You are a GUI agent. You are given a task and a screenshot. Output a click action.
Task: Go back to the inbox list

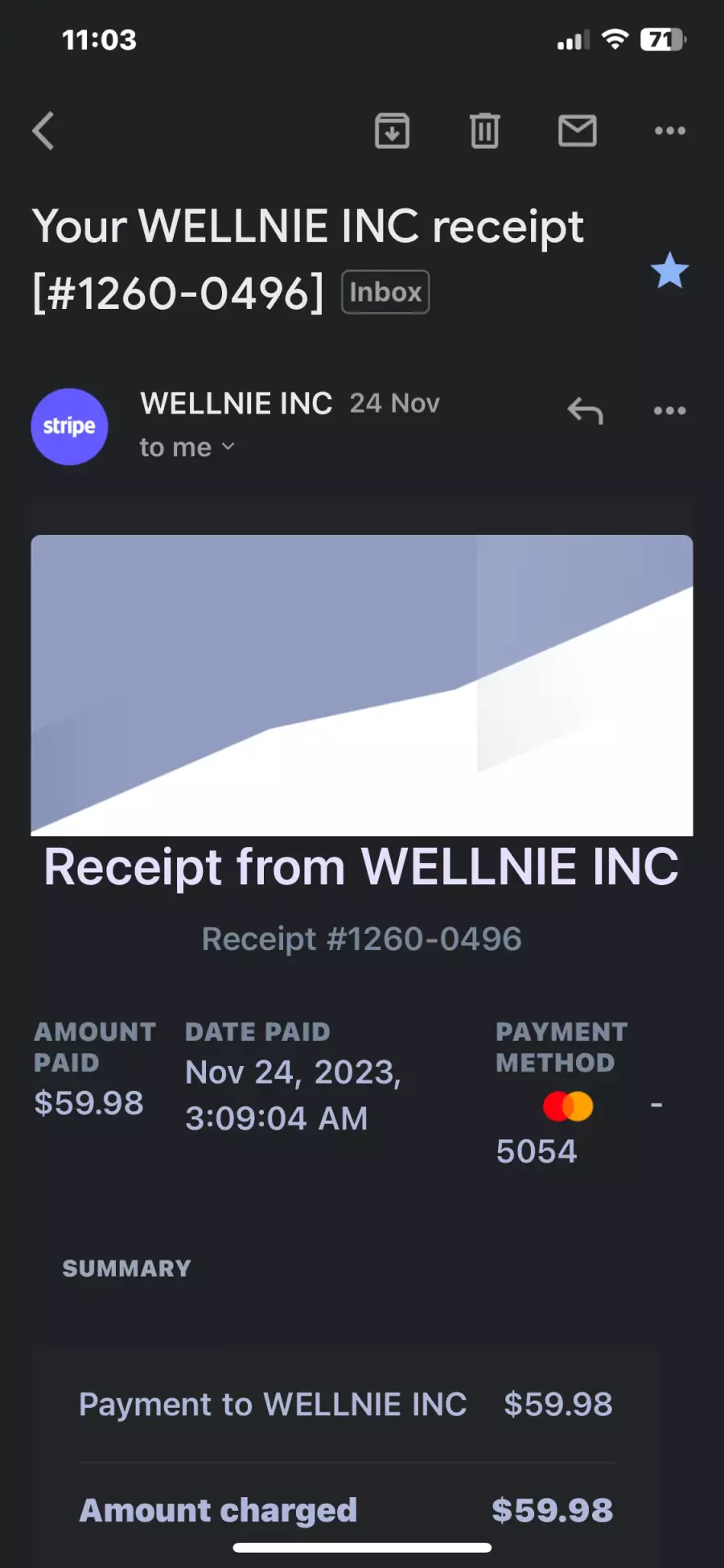(x=43, y=131)
